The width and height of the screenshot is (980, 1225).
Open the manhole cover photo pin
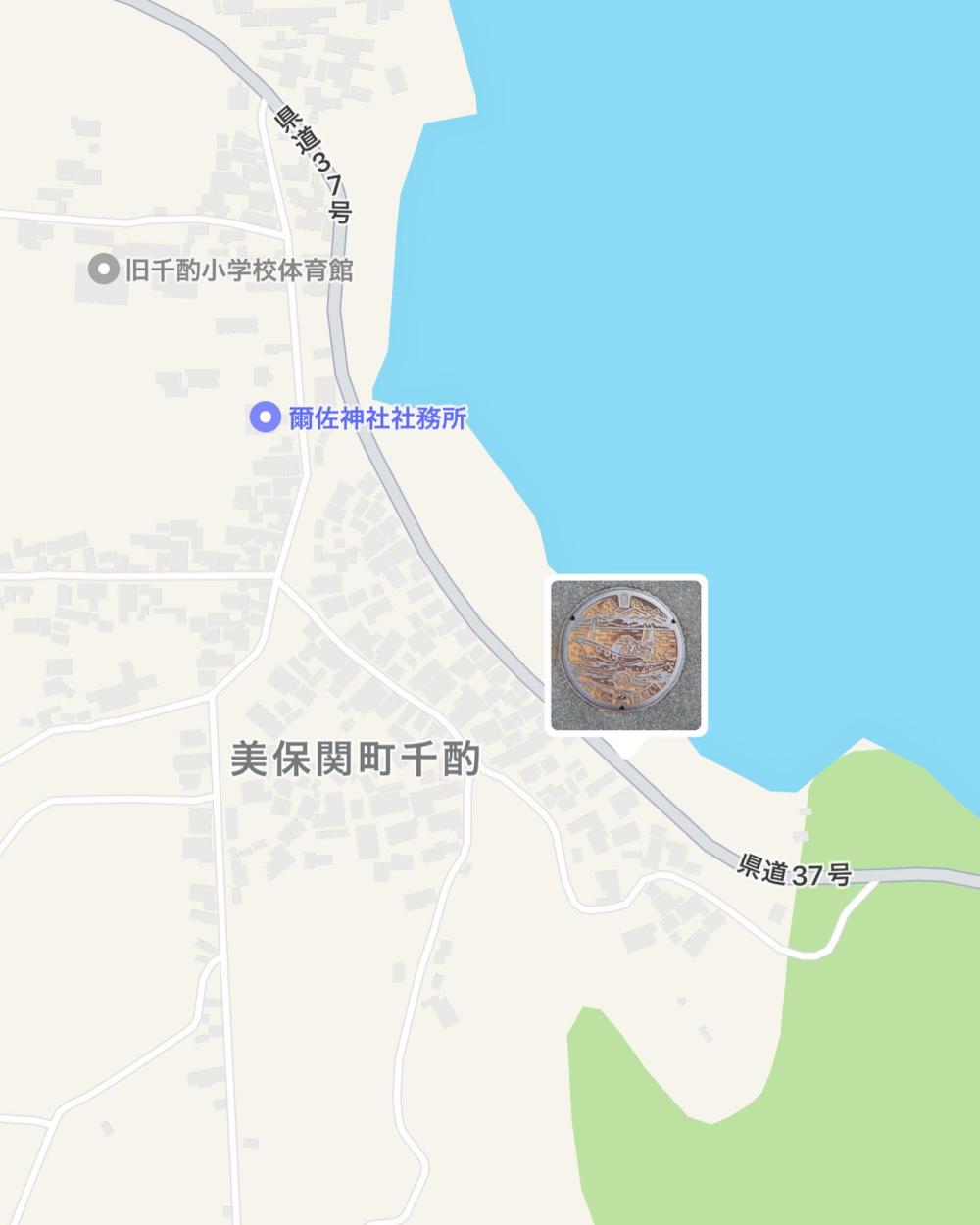pos(626,655)
